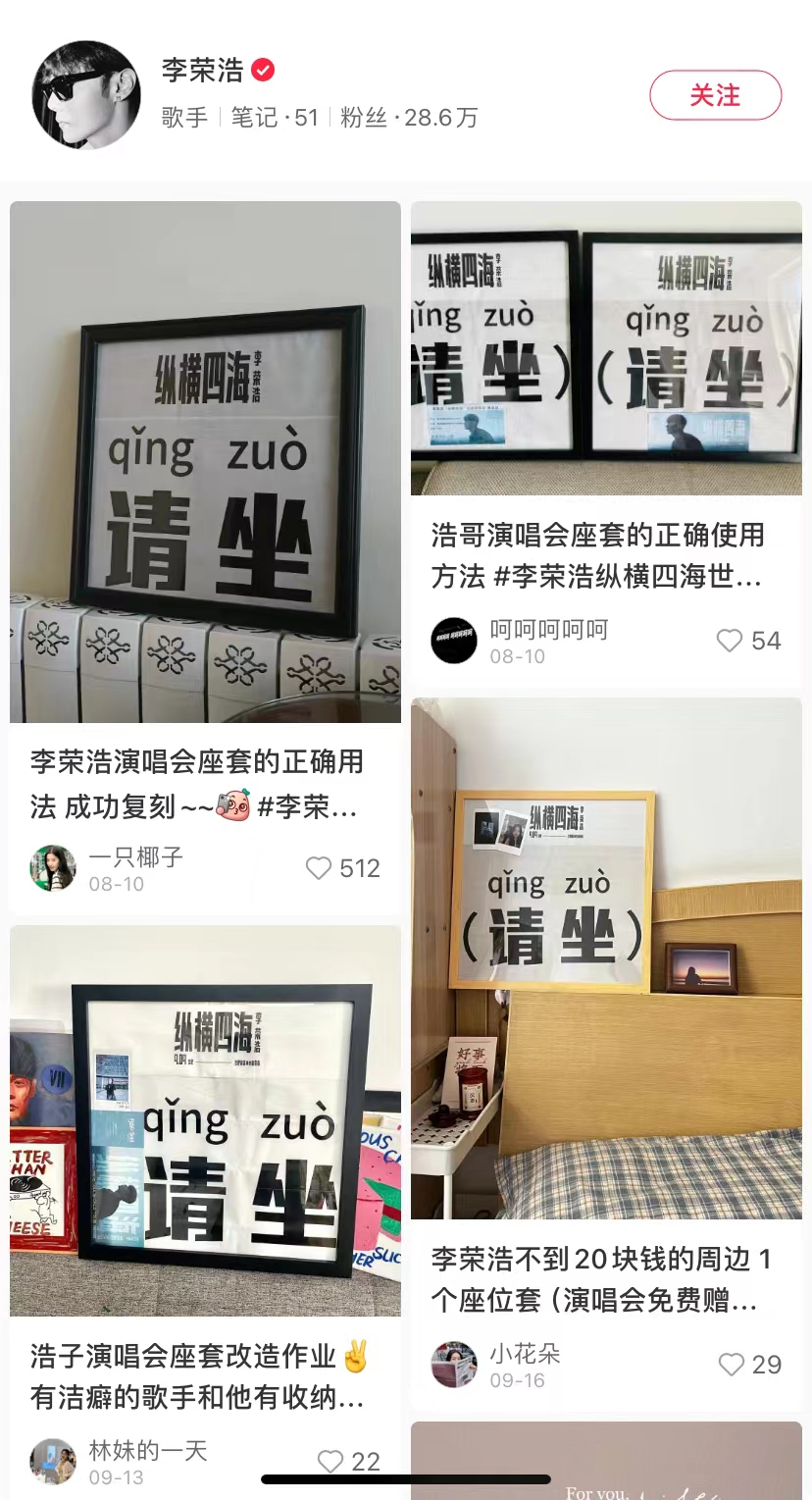Like the post by 呵呵呵呵呵
Screen dimensions: 812x1500
pos(730,641)
